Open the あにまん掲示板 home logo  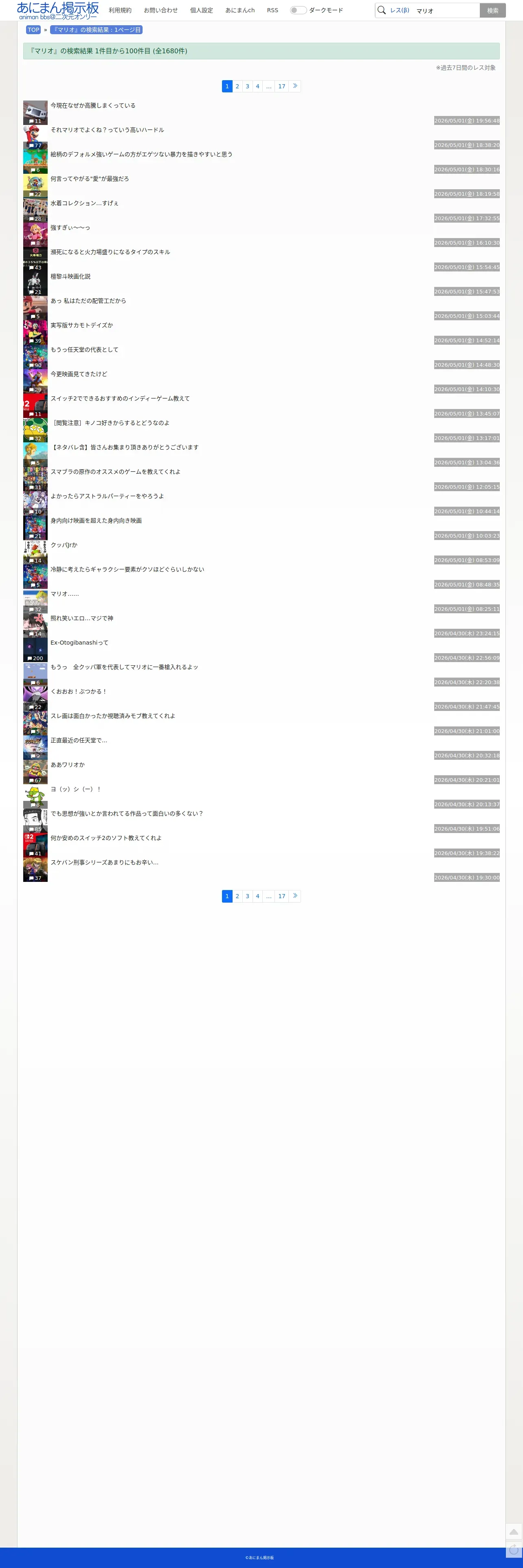(58, 10)
